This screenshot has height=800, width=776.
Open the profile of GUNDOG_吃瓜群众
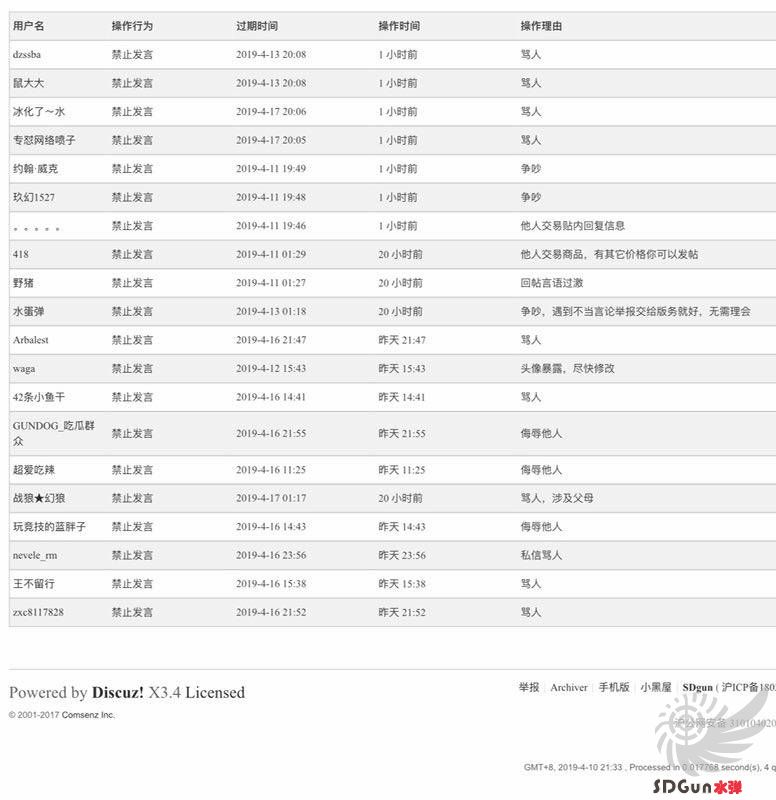(49, 434)
